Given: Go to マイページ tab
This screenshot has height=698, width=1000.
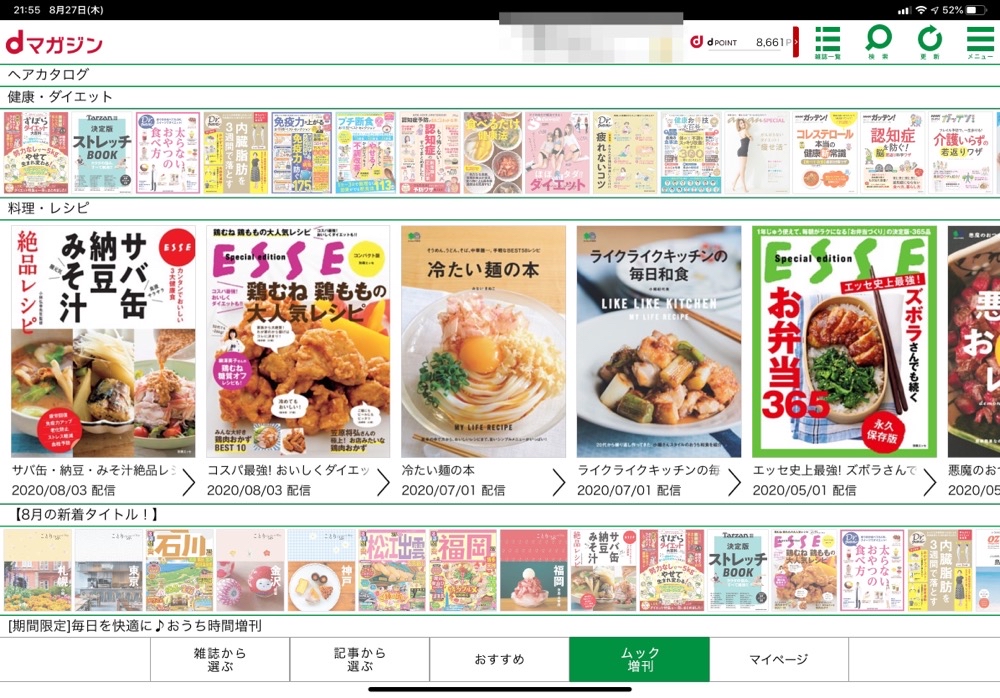Looking at the screenshot, I should [x=779, y=659].
